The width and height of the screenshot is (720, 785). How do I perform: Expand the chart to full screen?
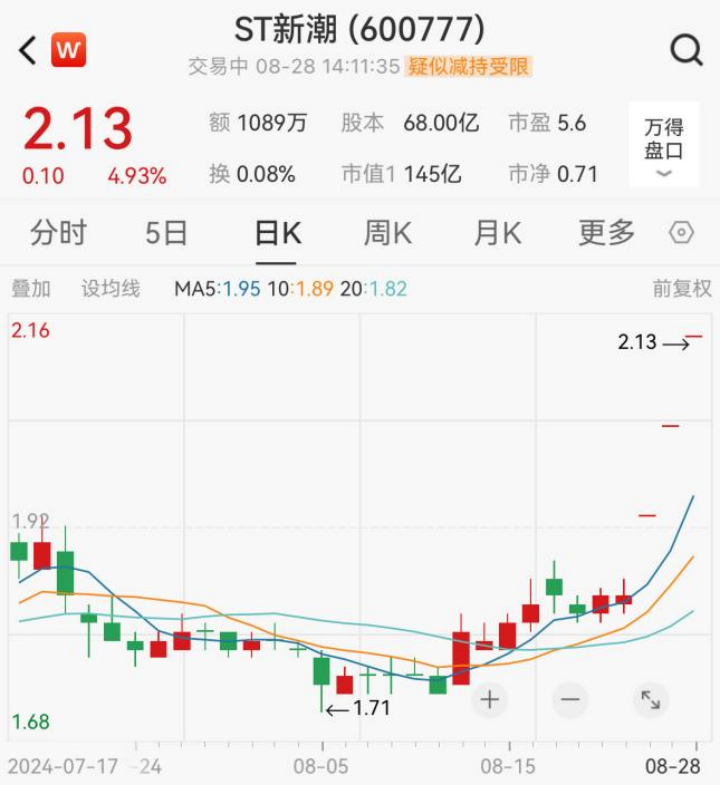[650, 699]
